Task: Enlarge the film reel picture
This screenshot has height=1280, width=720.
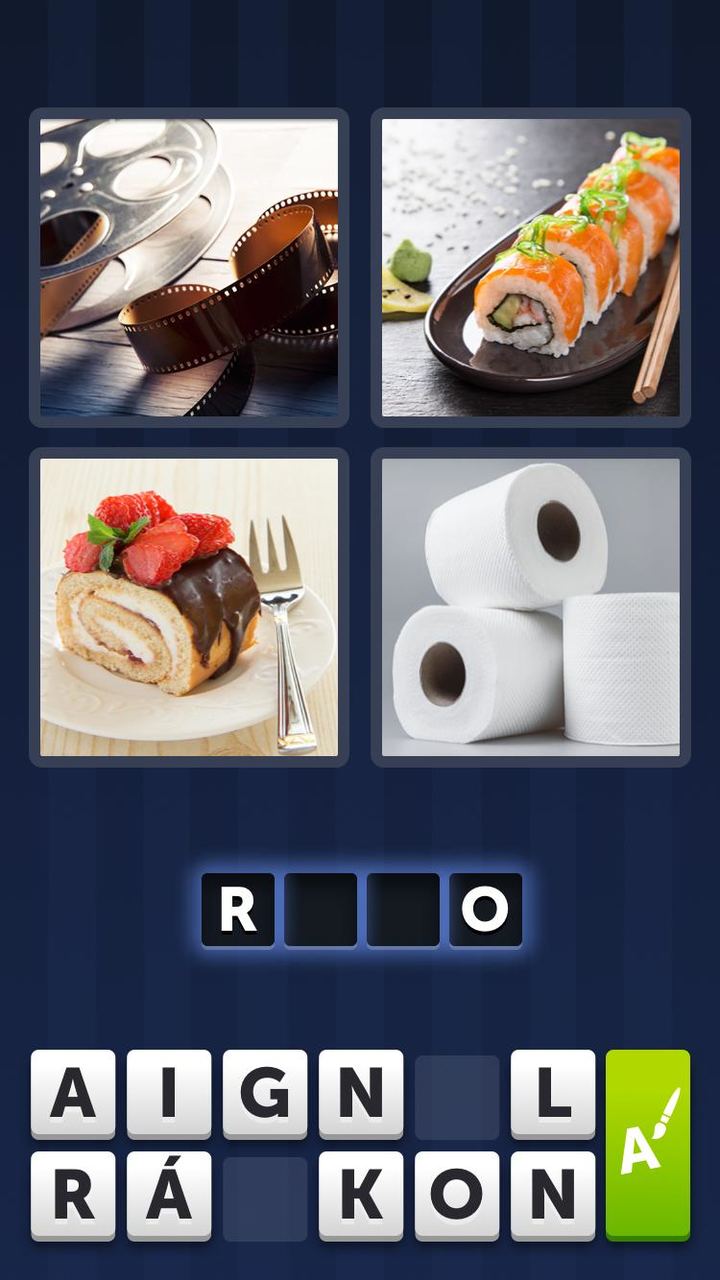Action: [189, 267]
